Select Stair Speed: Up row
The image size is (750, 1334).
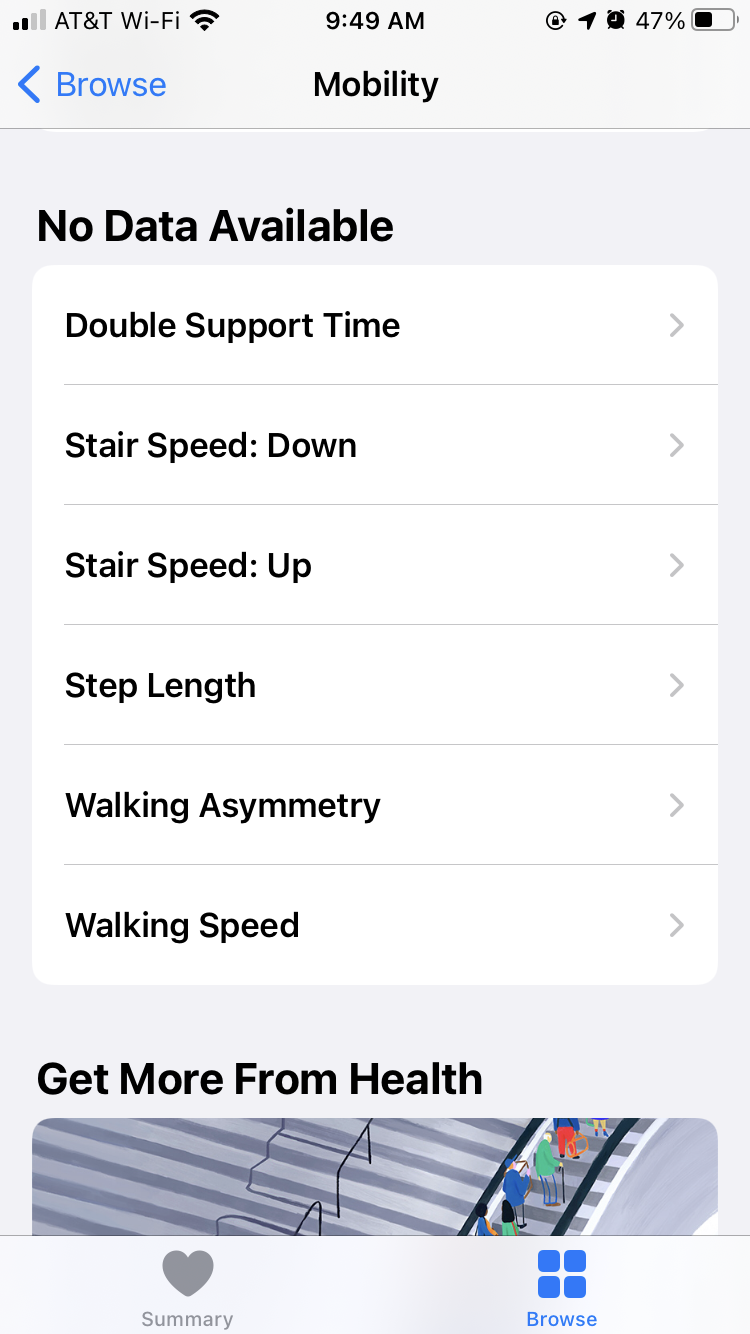(375, 565)
